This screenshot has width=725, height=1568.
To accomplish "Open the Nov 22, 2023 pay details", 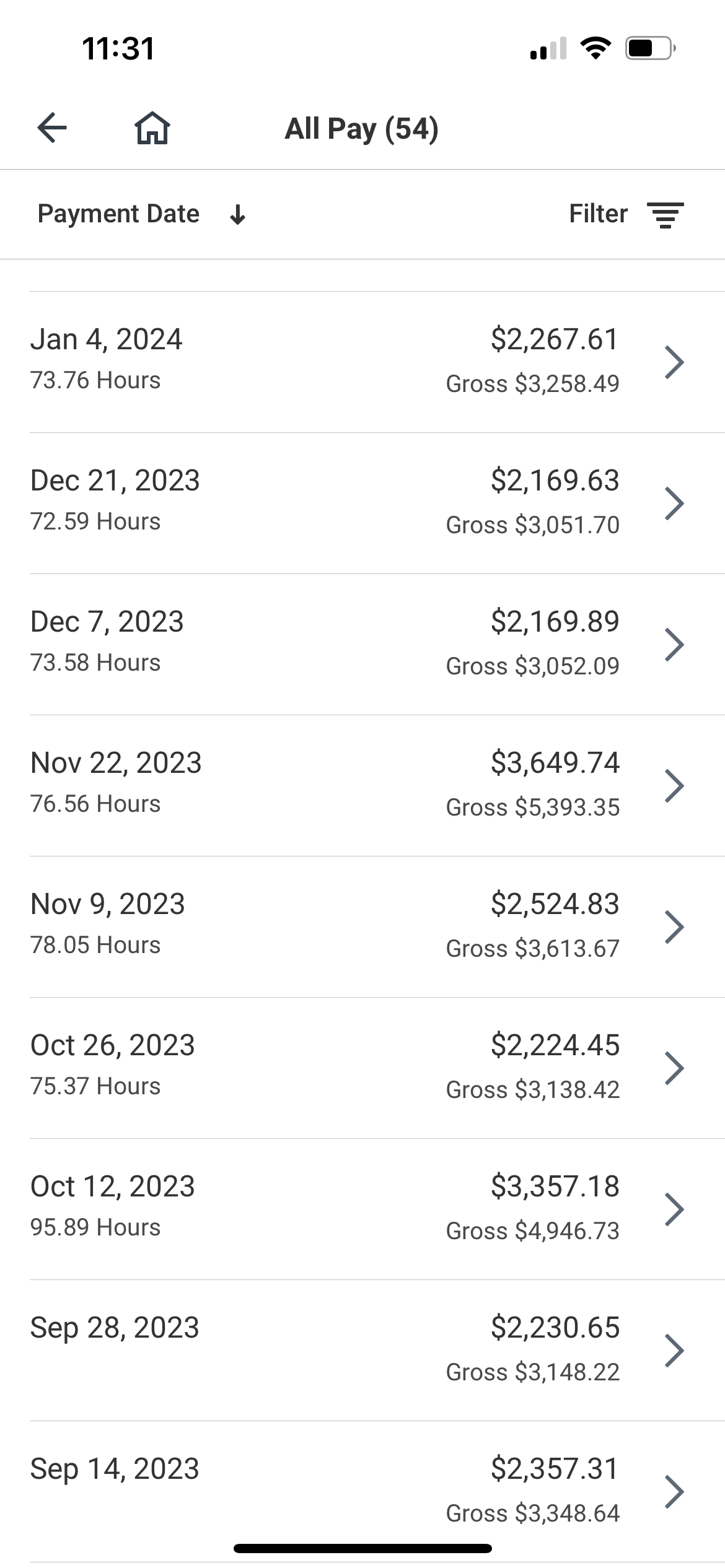I will 362,785.
